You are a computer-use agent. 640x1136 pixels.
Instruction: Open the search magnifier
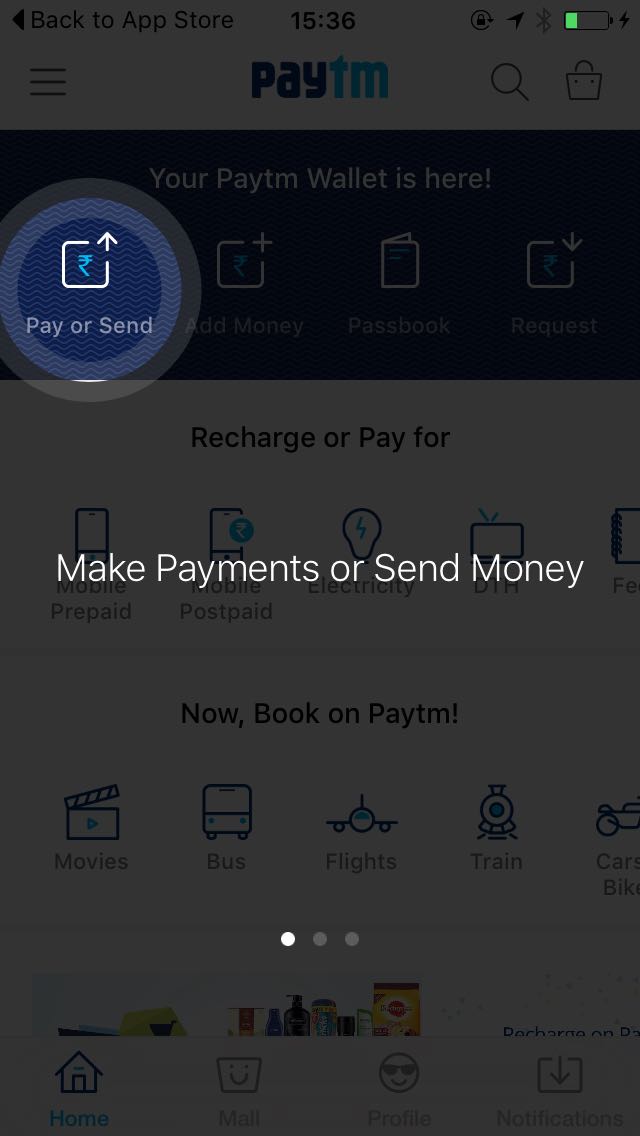coord(509,82)
